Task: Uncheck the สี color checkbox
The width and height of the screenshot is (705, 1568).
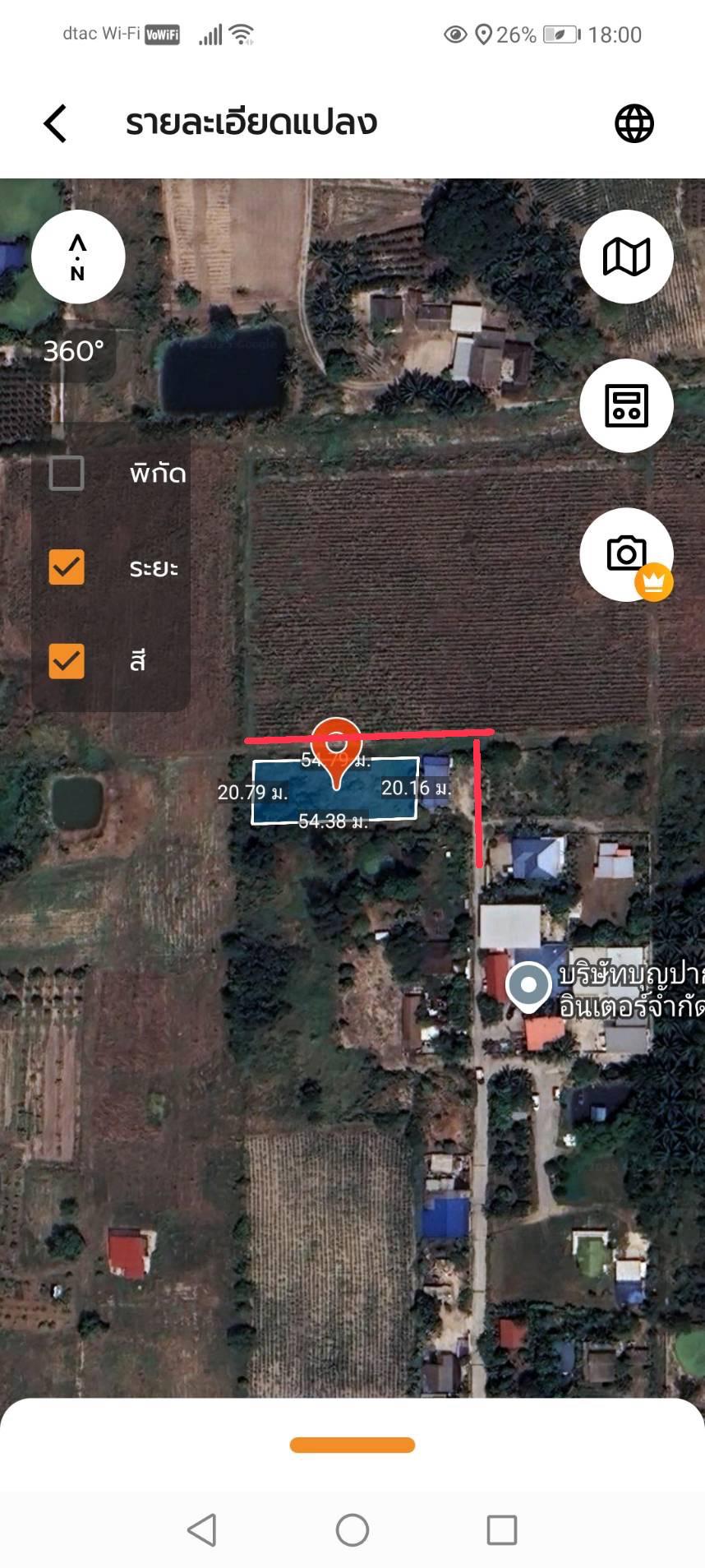Action: pyautogui.click(x=67, y=661)
